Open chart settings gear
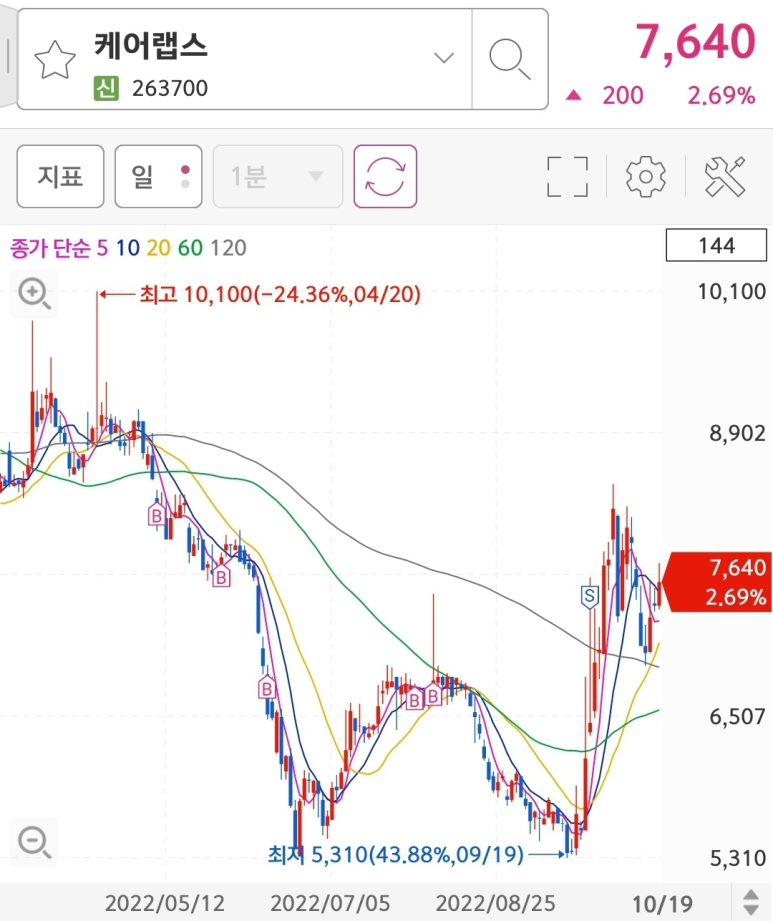 click(x=645, y=177)
